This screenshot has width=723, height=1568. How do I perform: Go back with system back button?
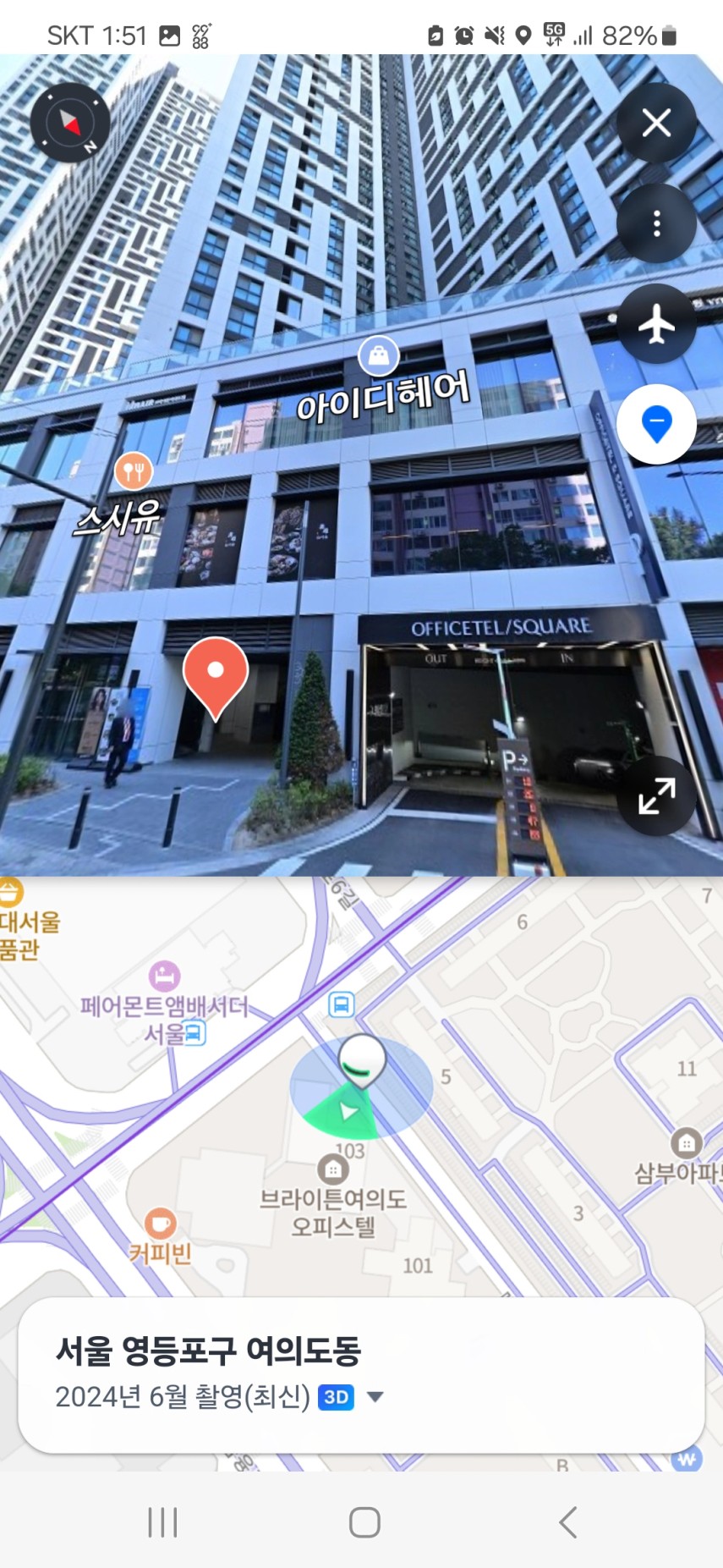click(x=568, y=1522)
